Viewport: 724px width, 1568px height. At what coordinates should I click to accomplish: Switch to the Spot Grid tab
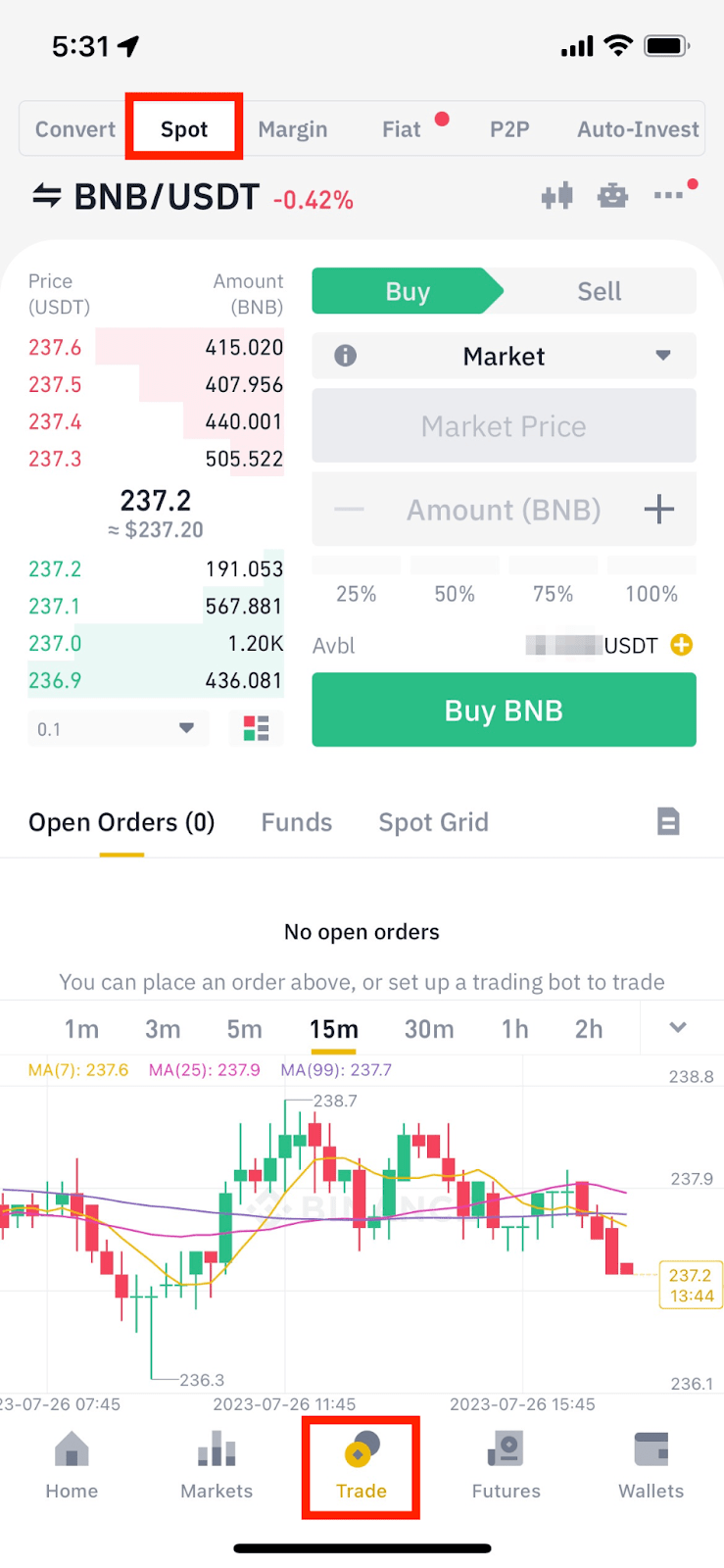433,822
